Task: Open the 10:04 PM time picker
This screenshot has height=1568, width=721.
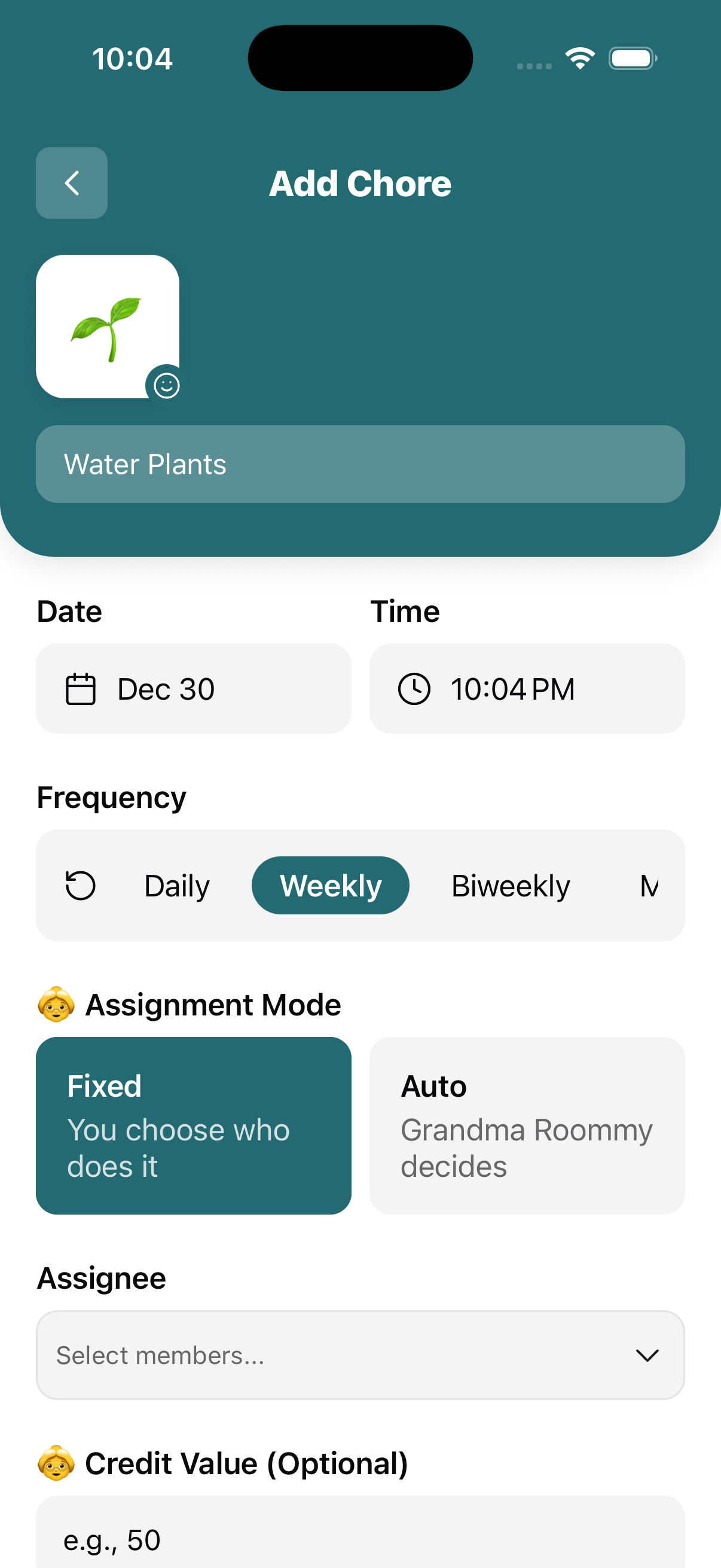Action: pos(527,688)
